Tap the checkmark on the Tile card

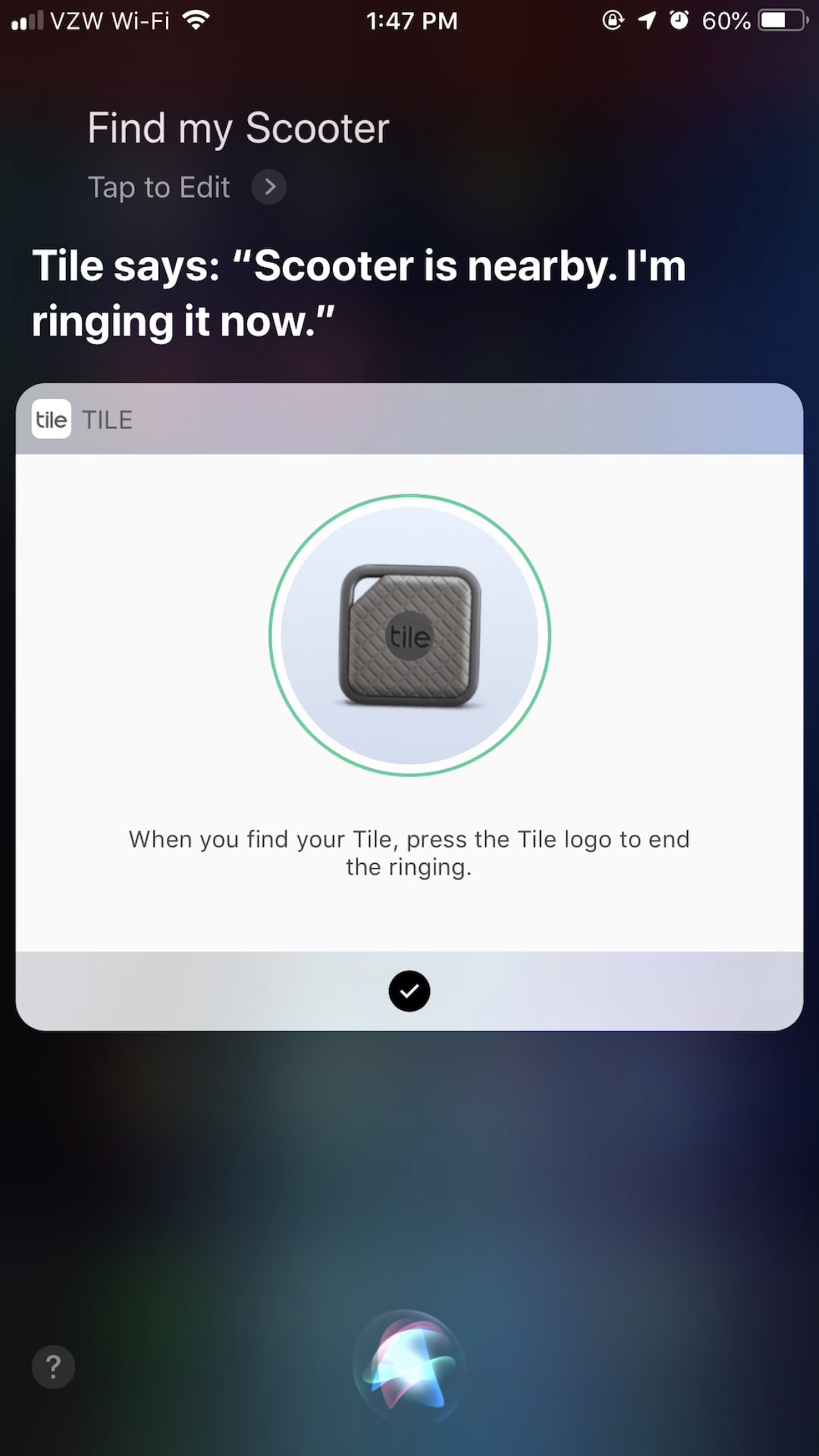(x=409, y=991)
